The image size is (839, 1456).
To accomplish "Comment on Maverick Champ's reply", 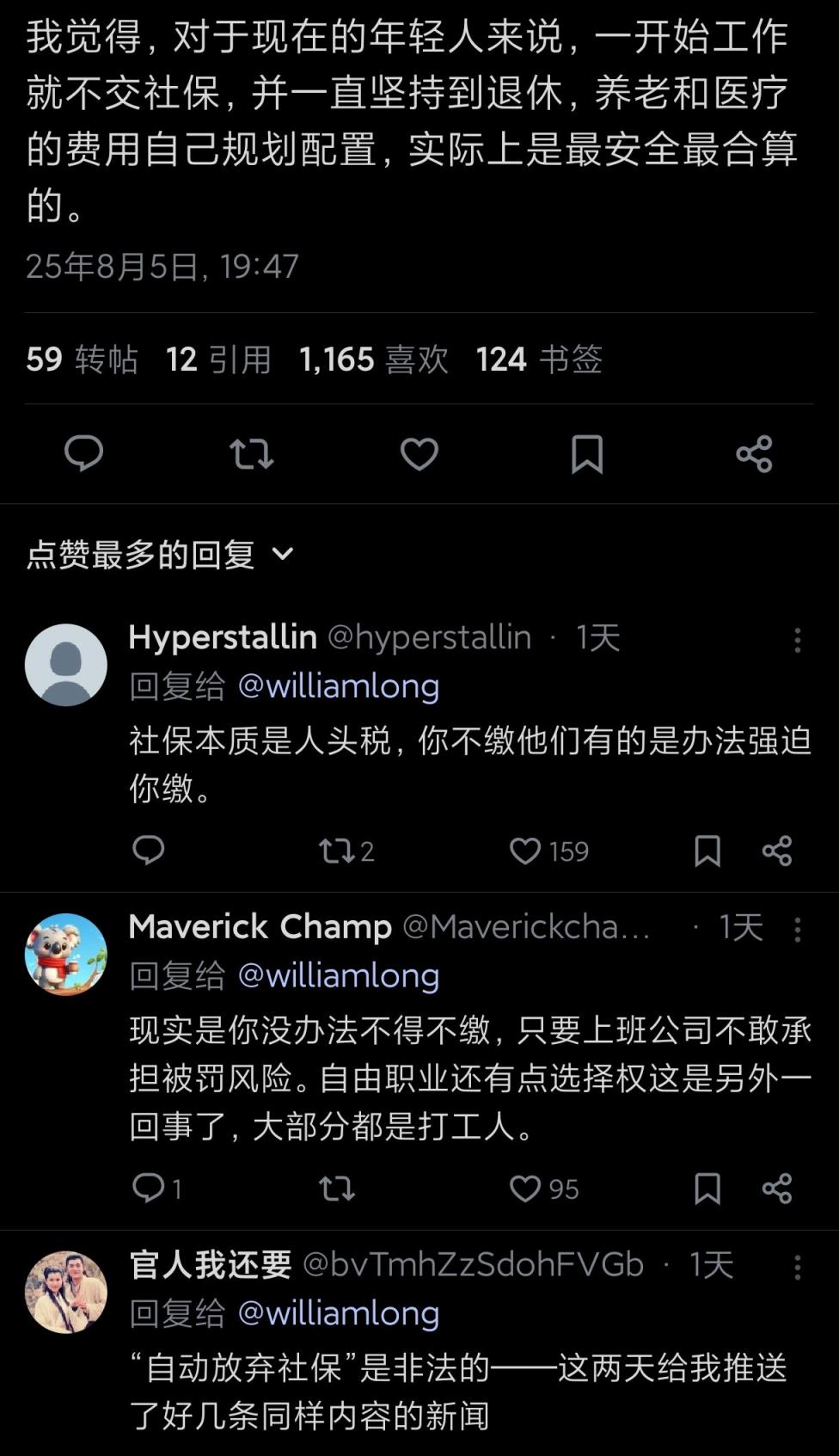I will pos(149,1189).
